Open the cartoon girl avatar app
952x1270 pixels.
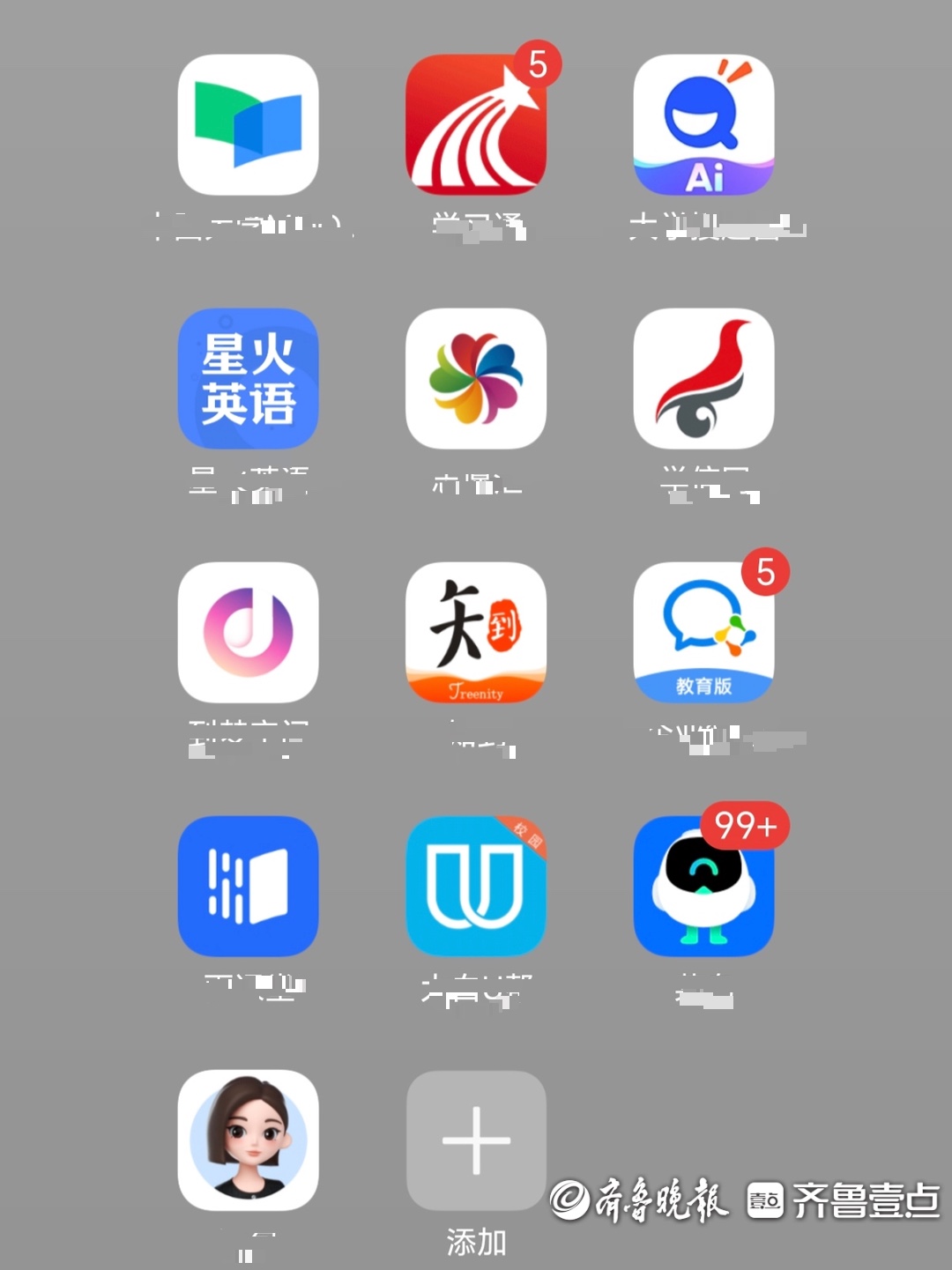pos(248,1140)
